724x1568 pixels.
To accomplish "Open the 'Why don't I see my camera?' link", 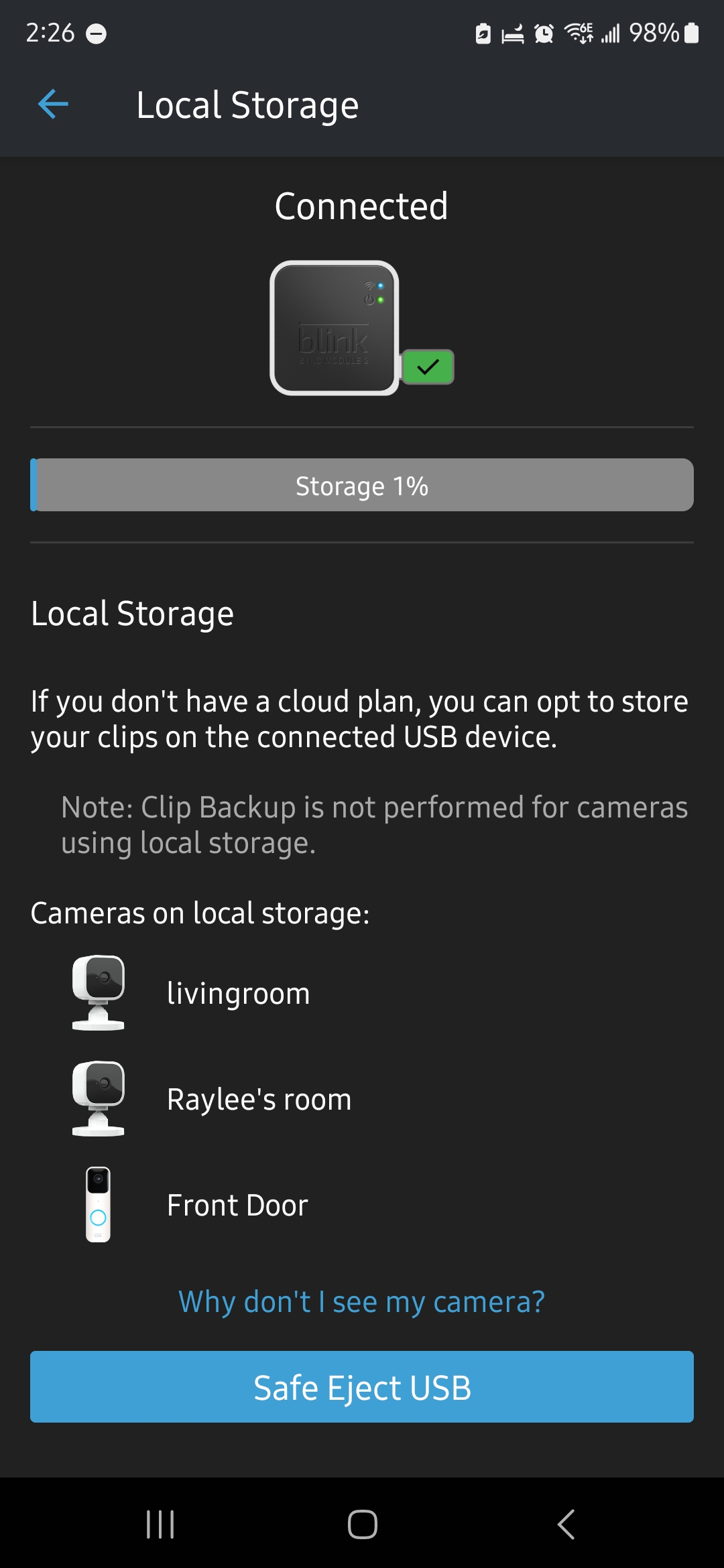I will pos(361,1301).
